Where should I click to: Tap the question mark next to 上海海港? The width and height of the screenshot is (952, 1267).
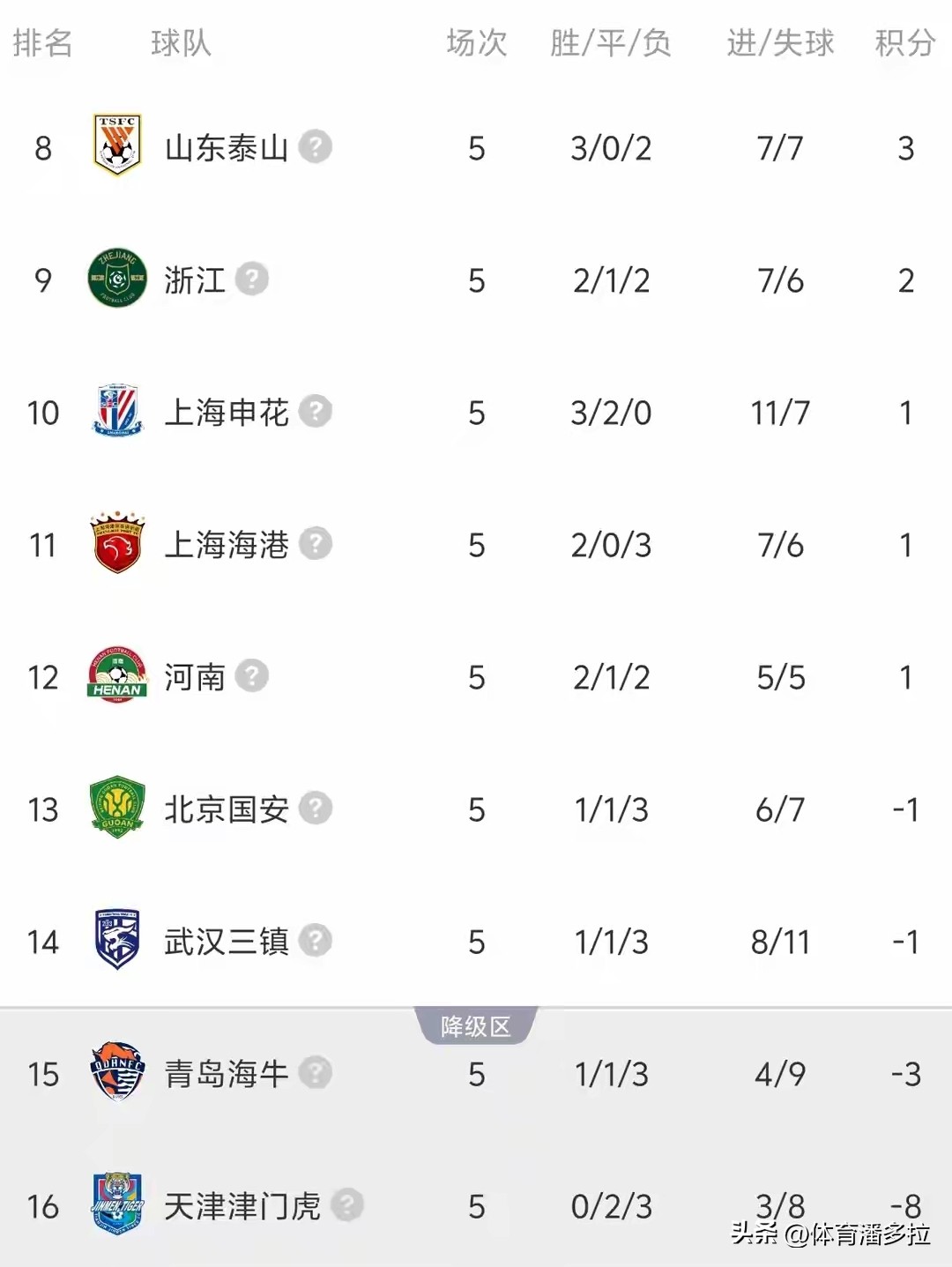coord(315,543)
